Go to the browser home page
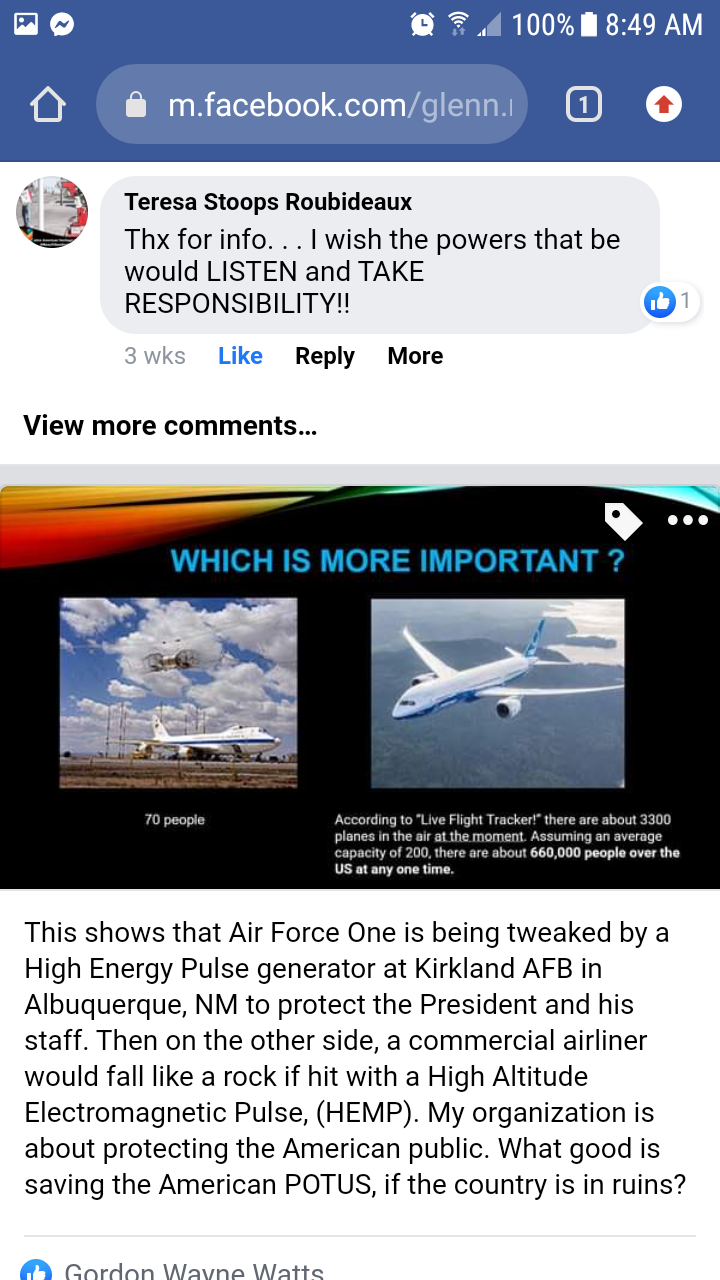720x1280 pixels. 48,105
